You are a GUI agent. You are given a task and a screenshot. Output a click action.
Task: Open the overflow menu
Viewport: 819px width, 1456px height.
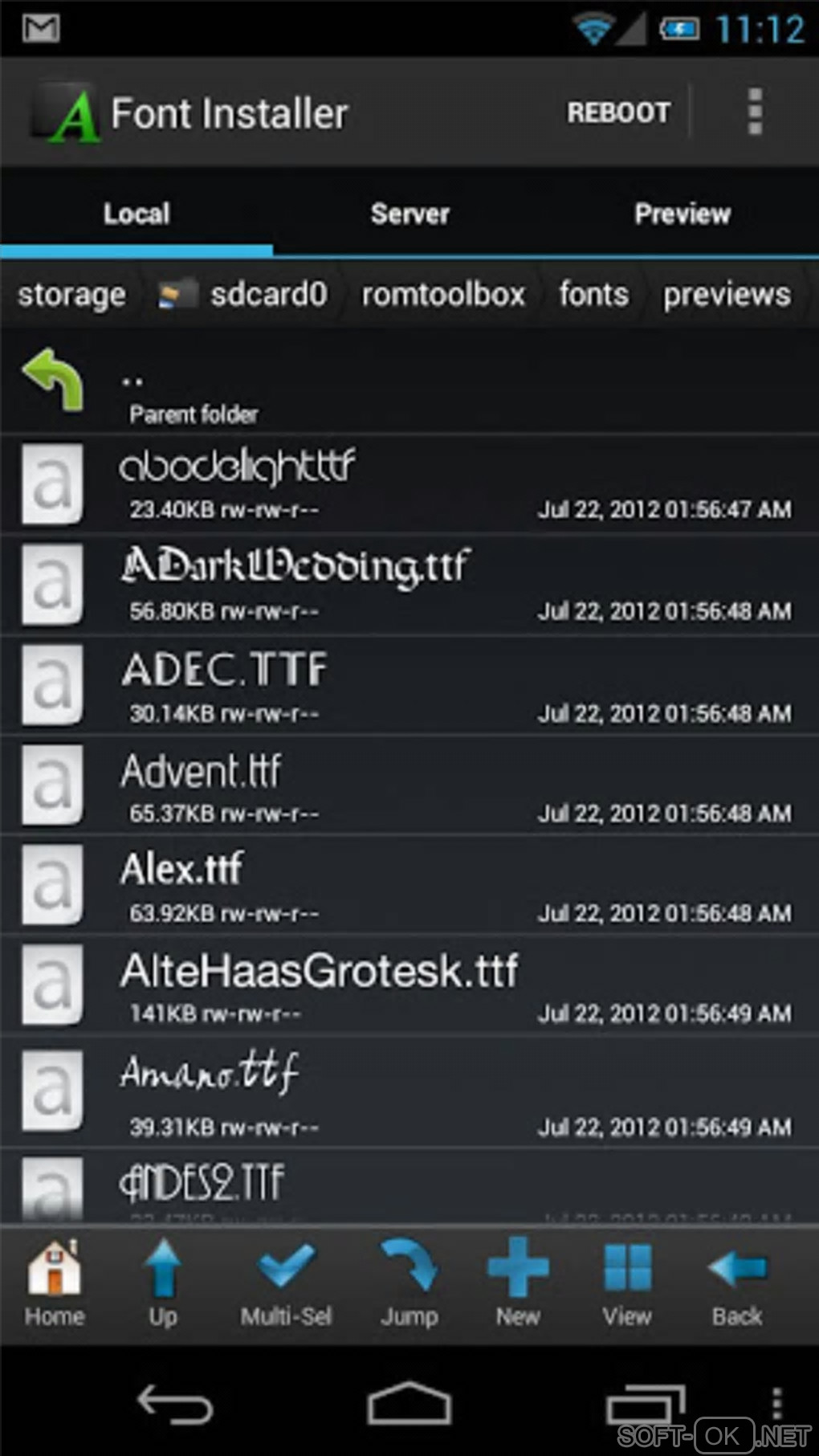(754, 112)
